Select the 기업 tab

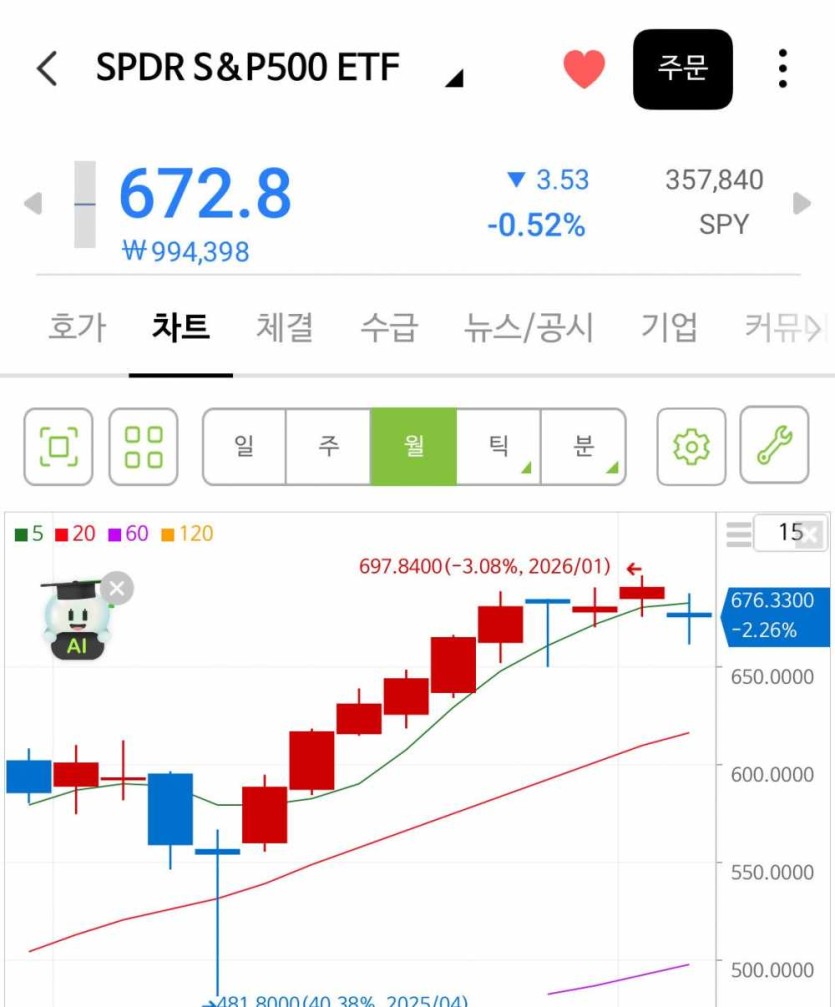point(669,327)
